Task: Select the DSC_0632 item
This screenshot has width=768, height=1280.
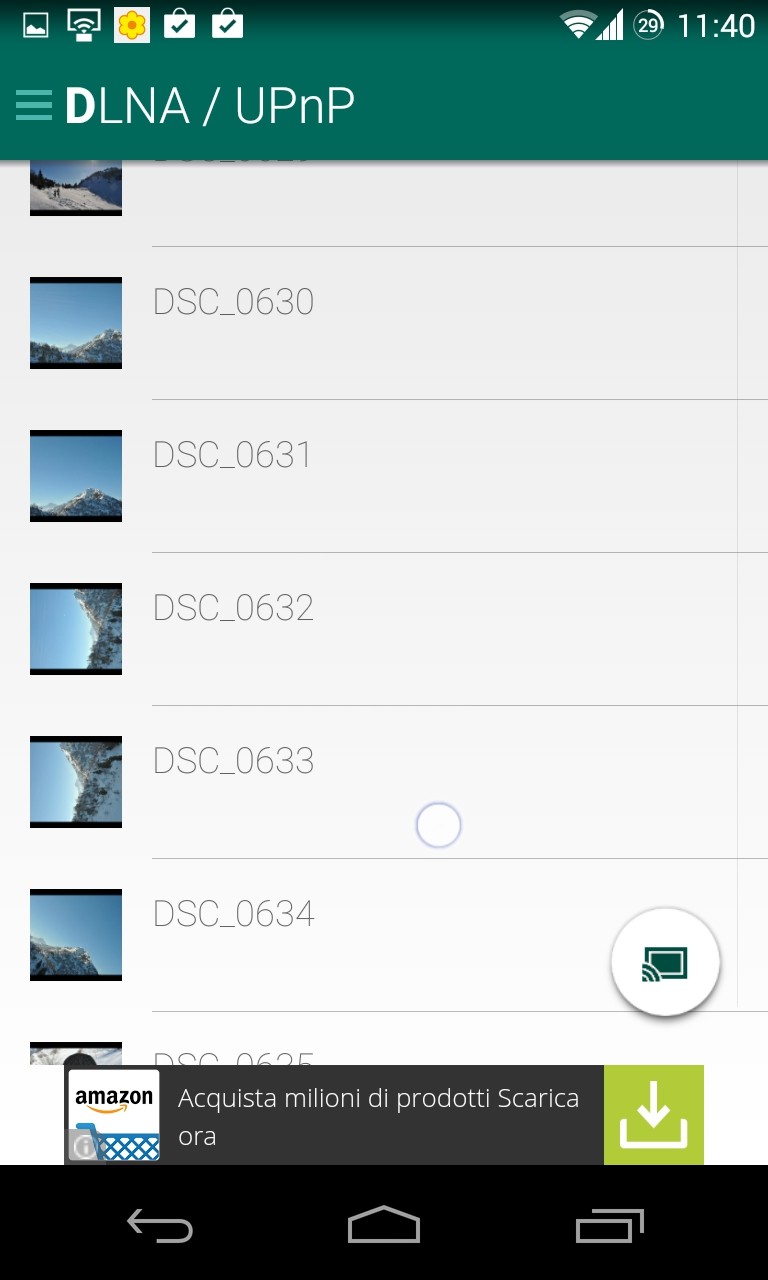Action: 384,629
